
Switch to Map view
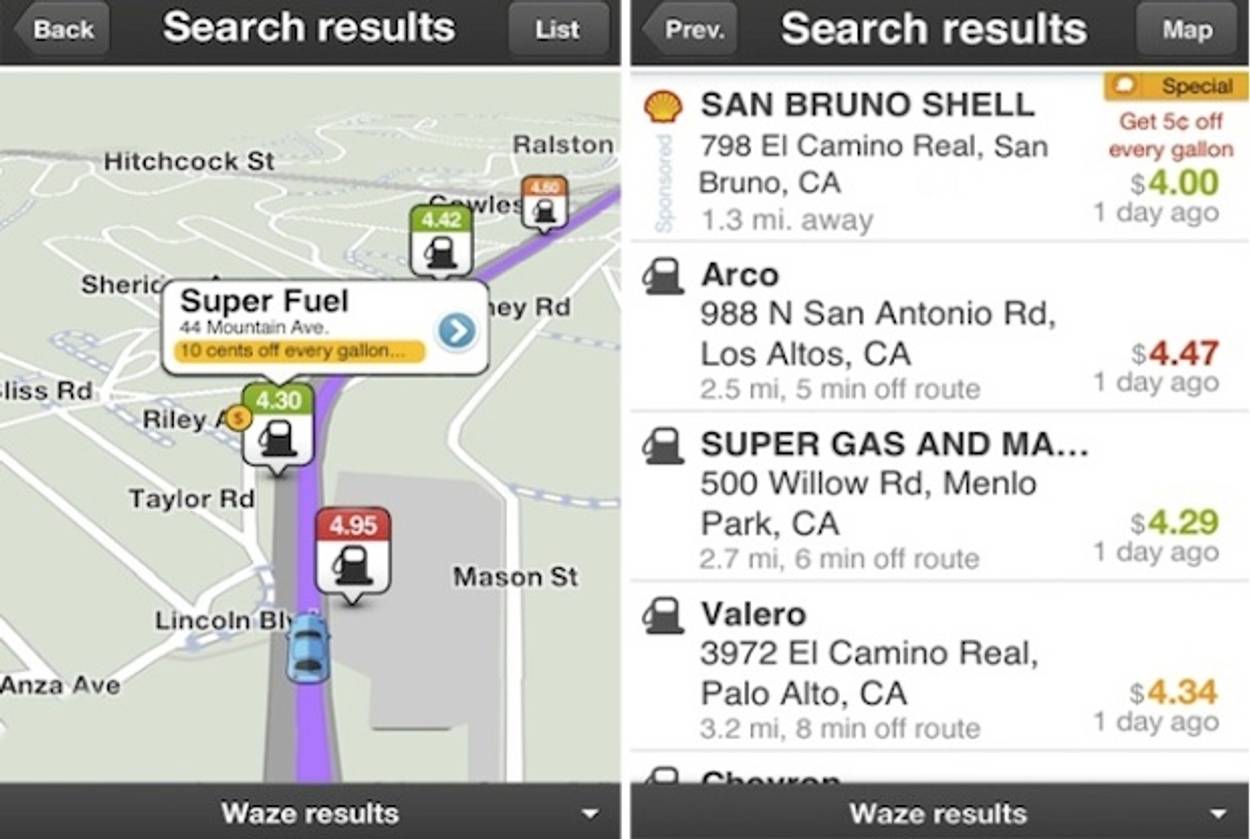click(1187, 30)
